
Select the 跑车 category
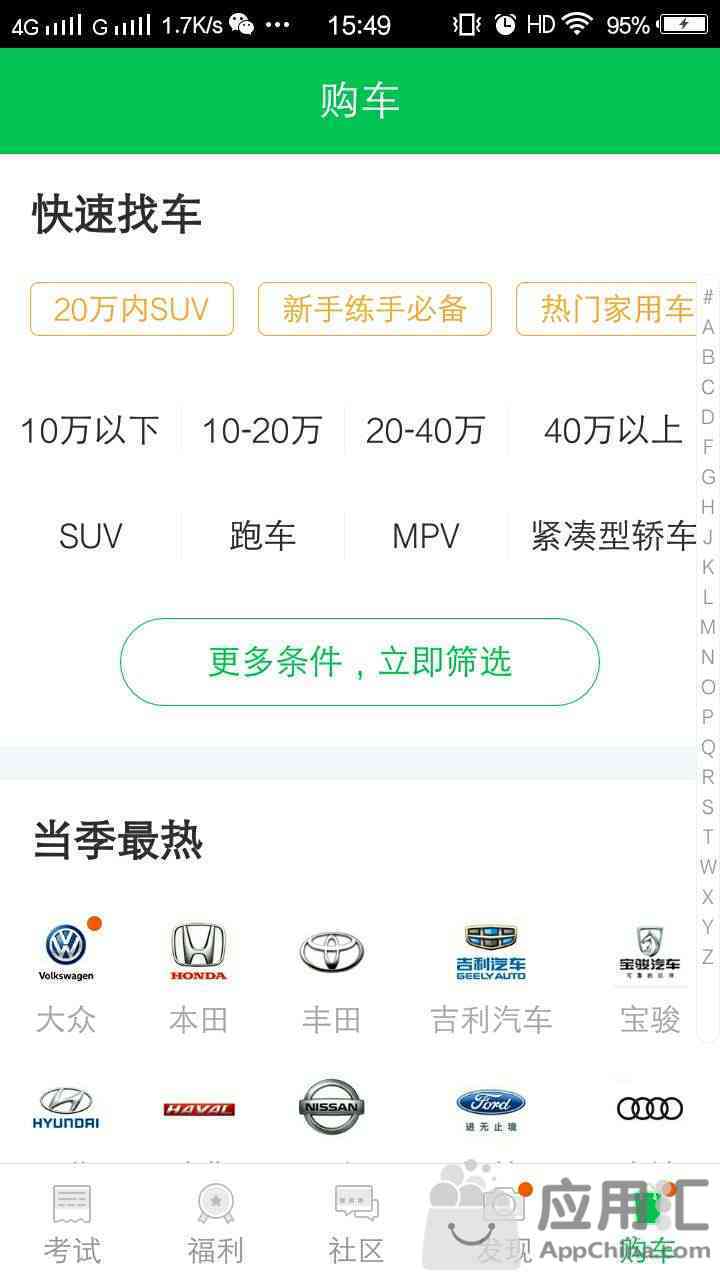click(262, 537)
